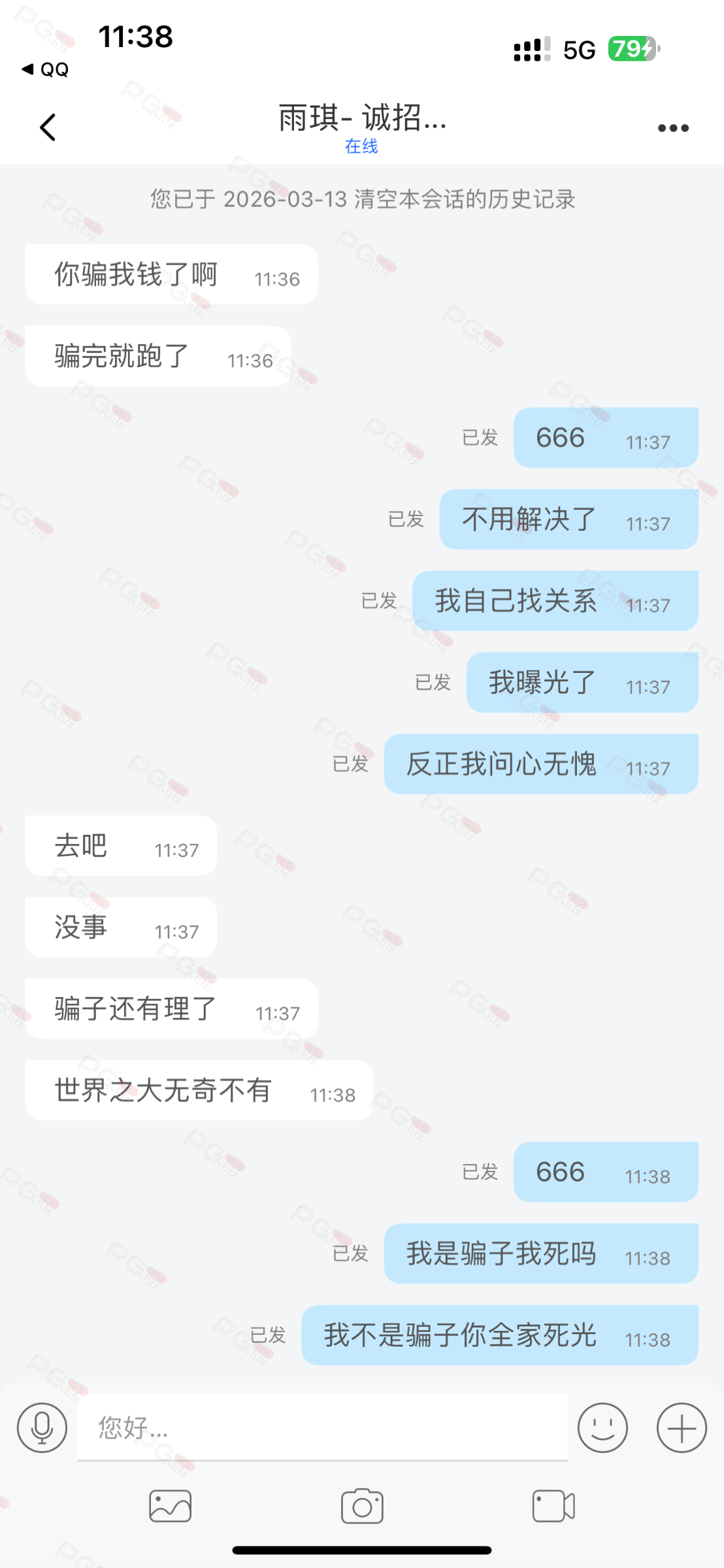Image resolution: width=724 pixels, height=1568 pixels.
Task: Open the plus attachments panel
Action: coord(682,1428)
